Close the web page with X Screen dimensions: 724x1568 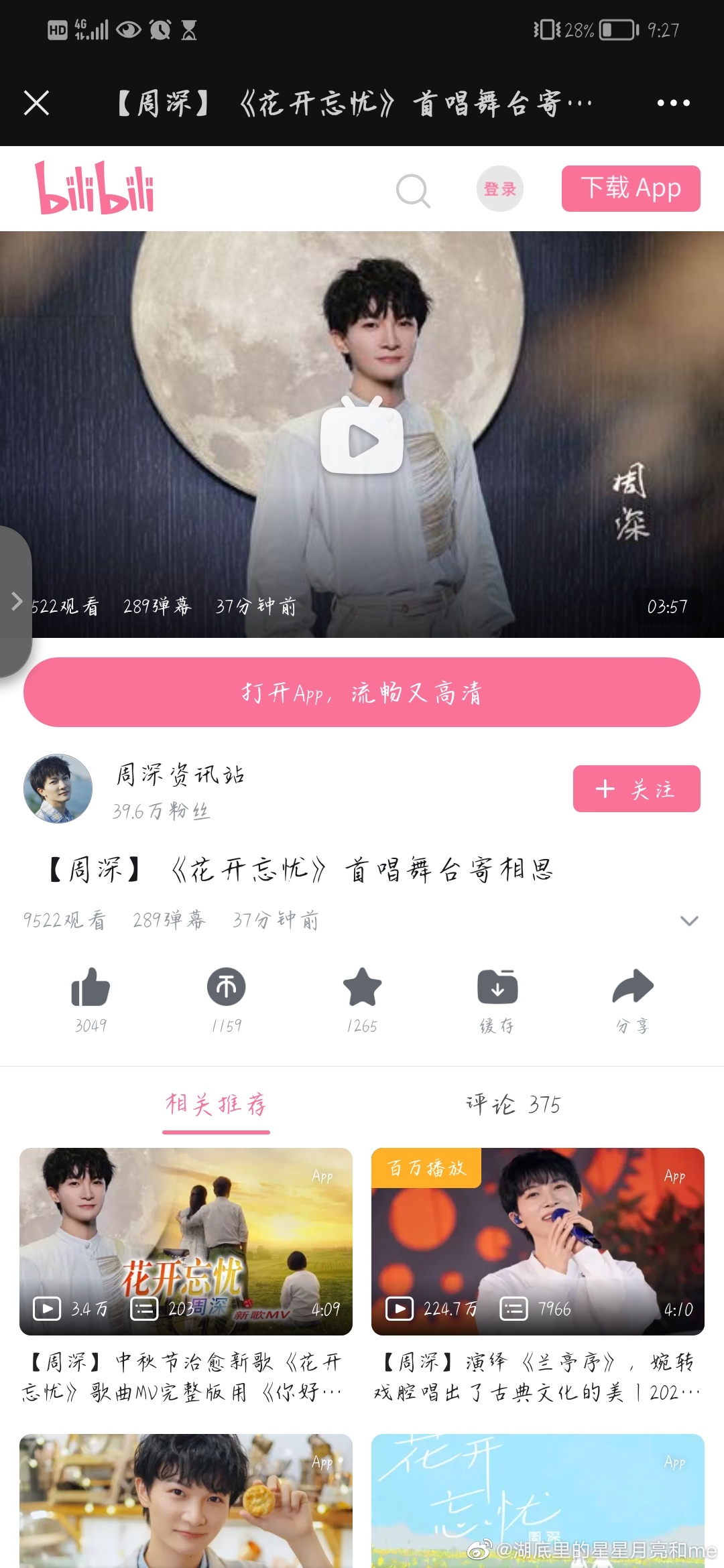click(36, 103)
